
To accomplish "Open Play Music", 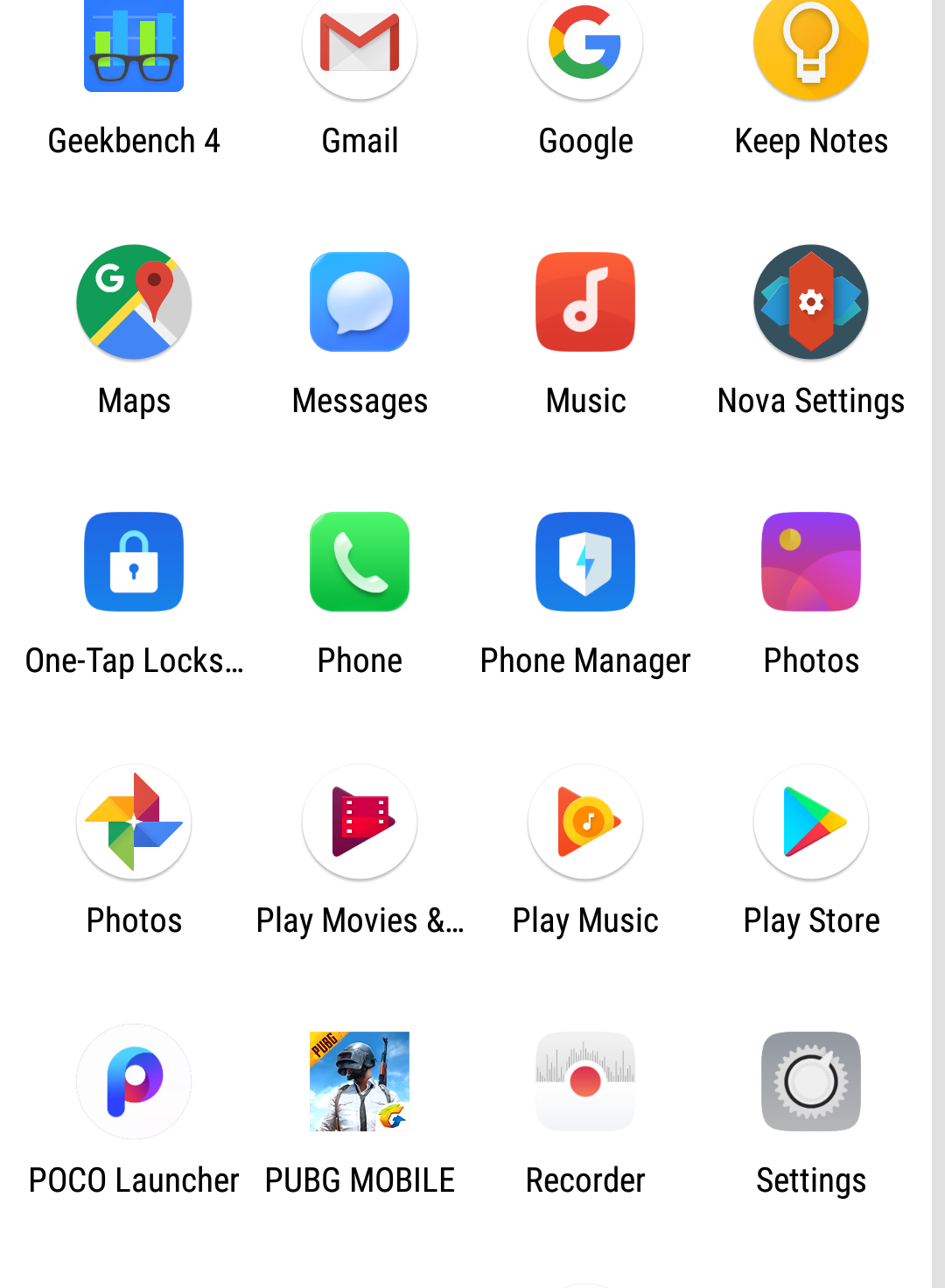I will click(585, 822).
